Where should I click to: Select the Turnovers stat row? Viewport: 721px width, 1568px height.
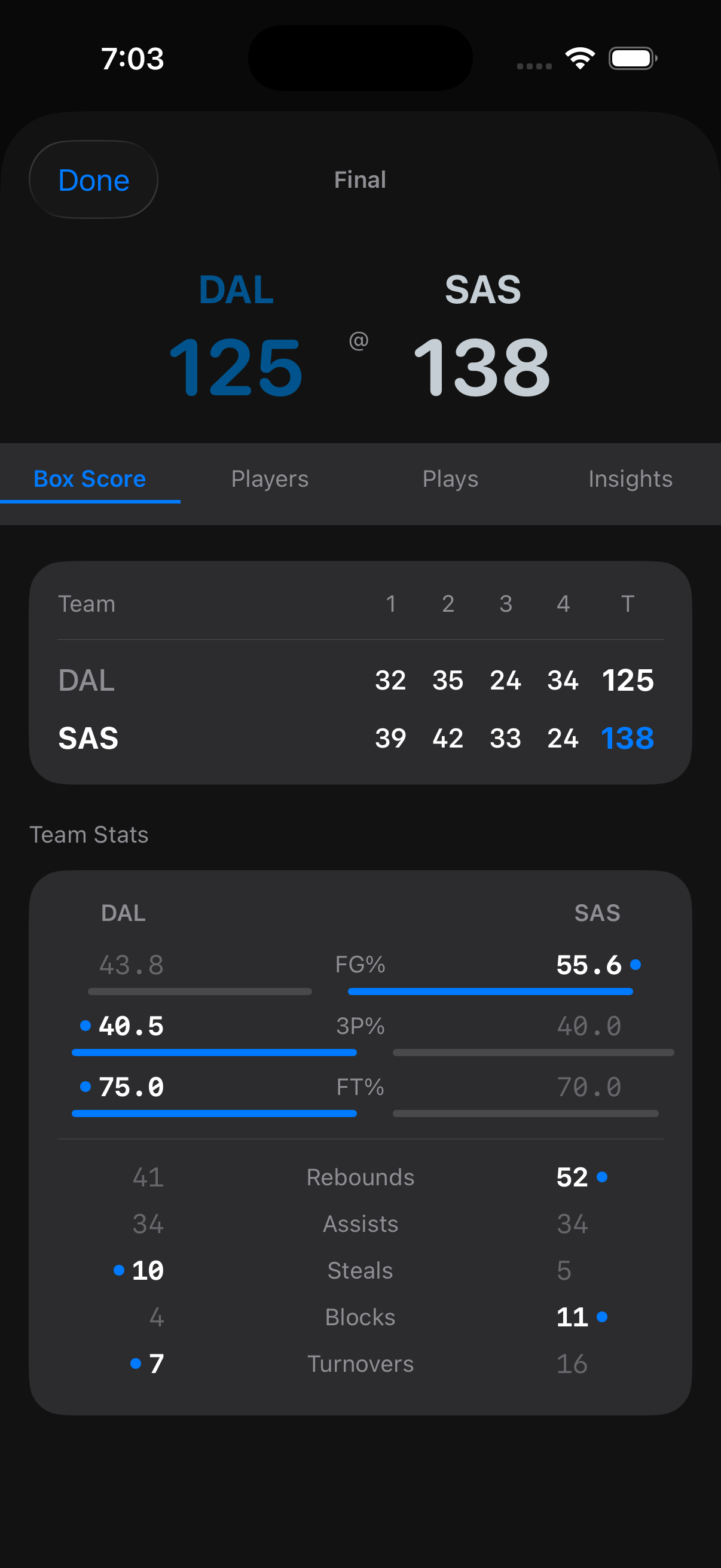(x=360, y=1364)
